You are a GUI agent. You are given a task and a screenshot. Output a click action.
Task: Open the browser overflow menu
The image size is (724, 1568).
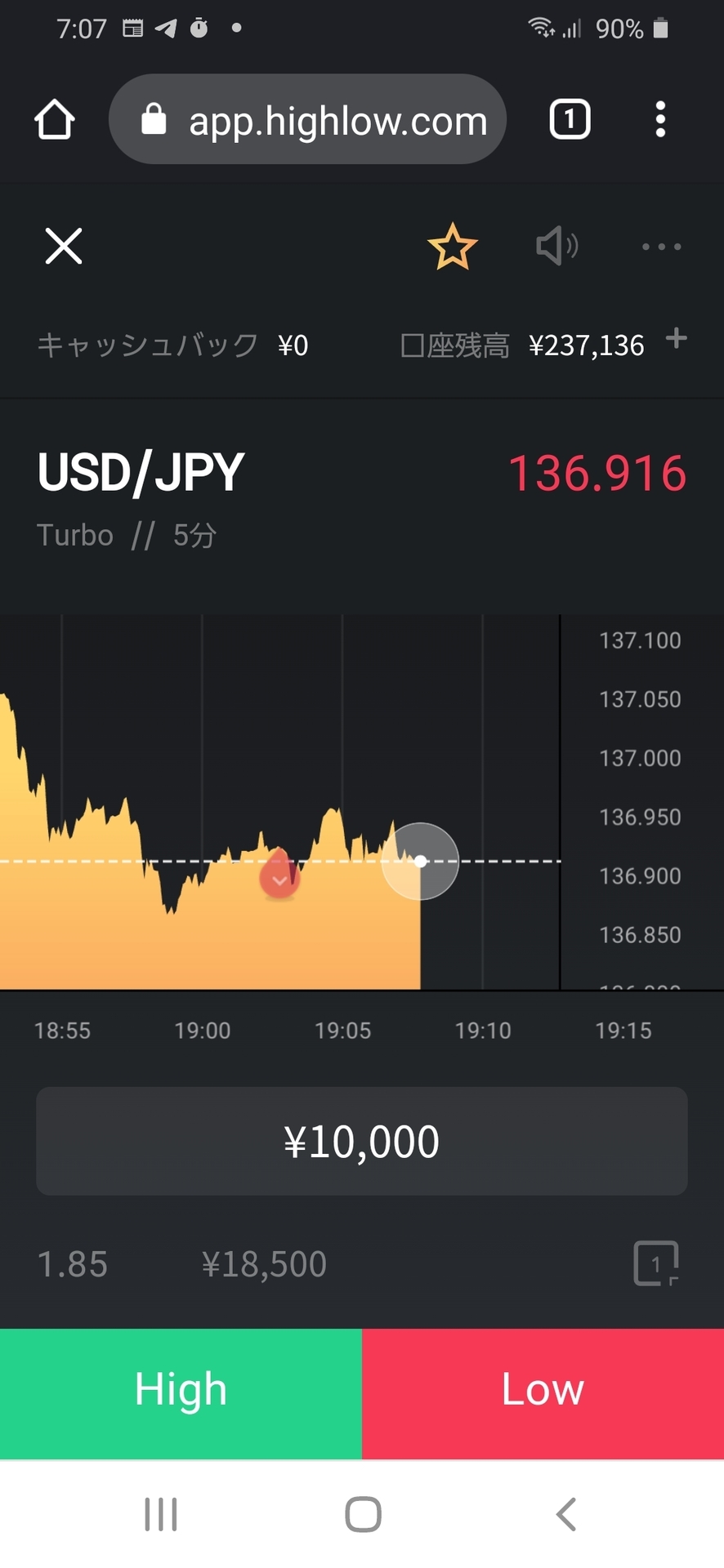[660, 119]
